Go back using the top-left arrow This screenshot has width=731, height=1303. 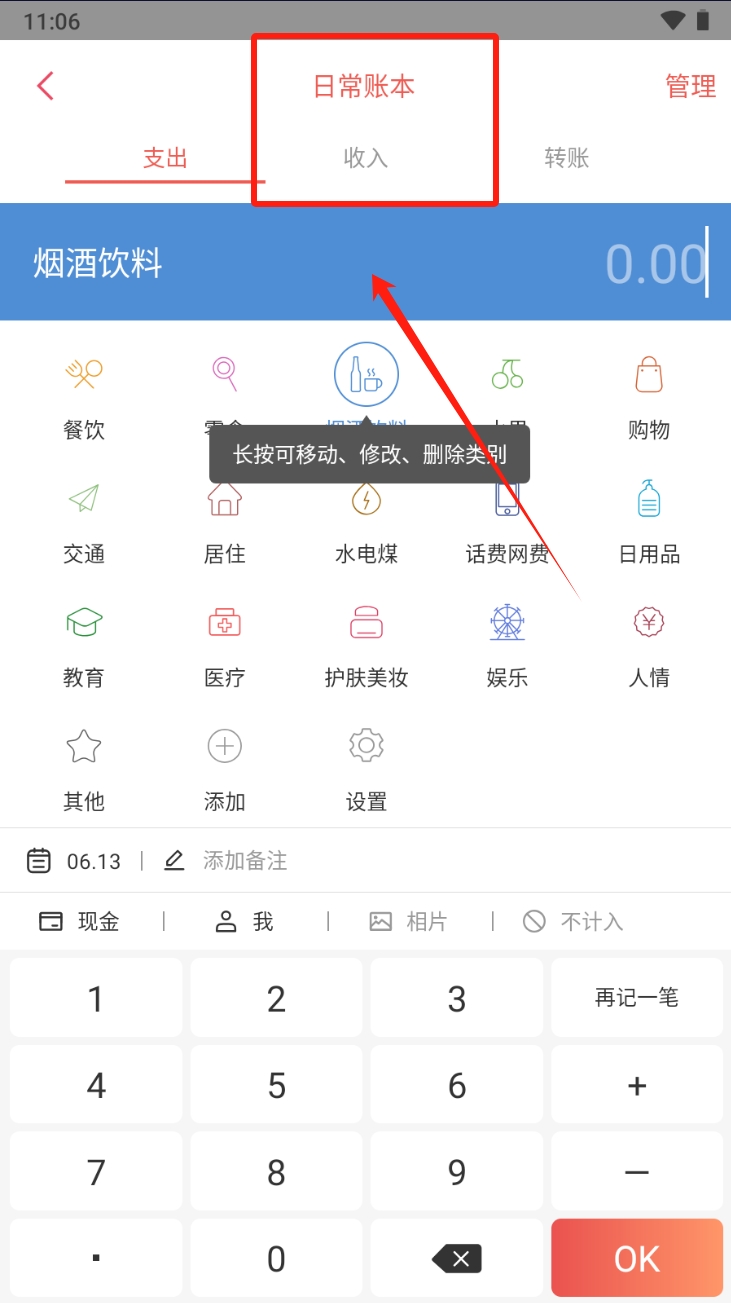click(45, 86)
